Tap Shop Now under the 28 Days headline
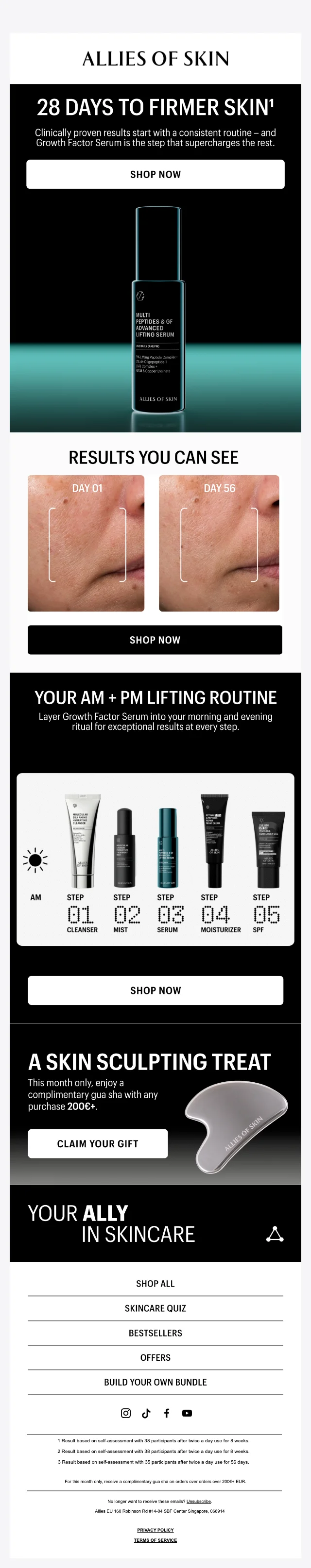This screenshot has width=311, height=1568. (155, 174)
